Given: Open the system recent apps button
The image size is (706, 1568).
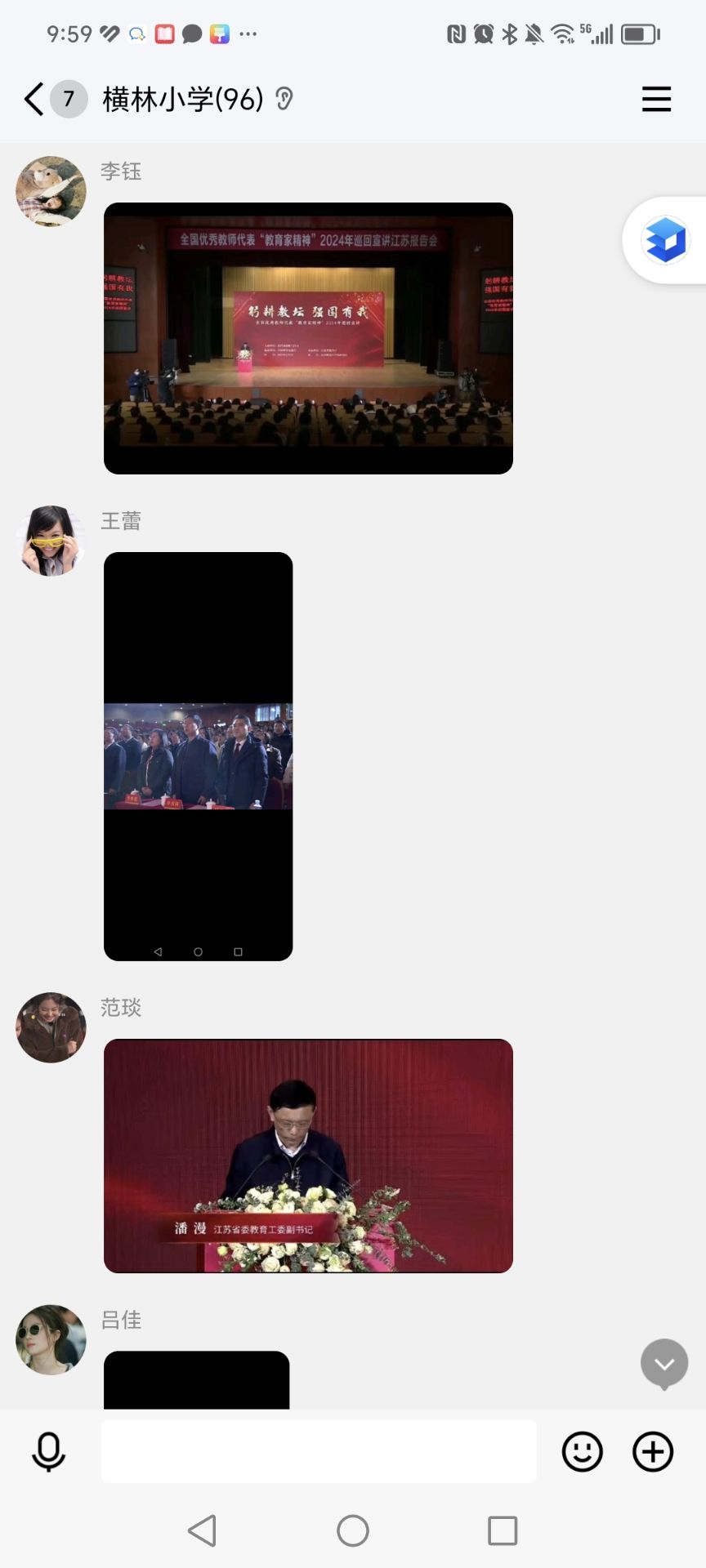Looking at the screenshot, I should coord(503,1530).
